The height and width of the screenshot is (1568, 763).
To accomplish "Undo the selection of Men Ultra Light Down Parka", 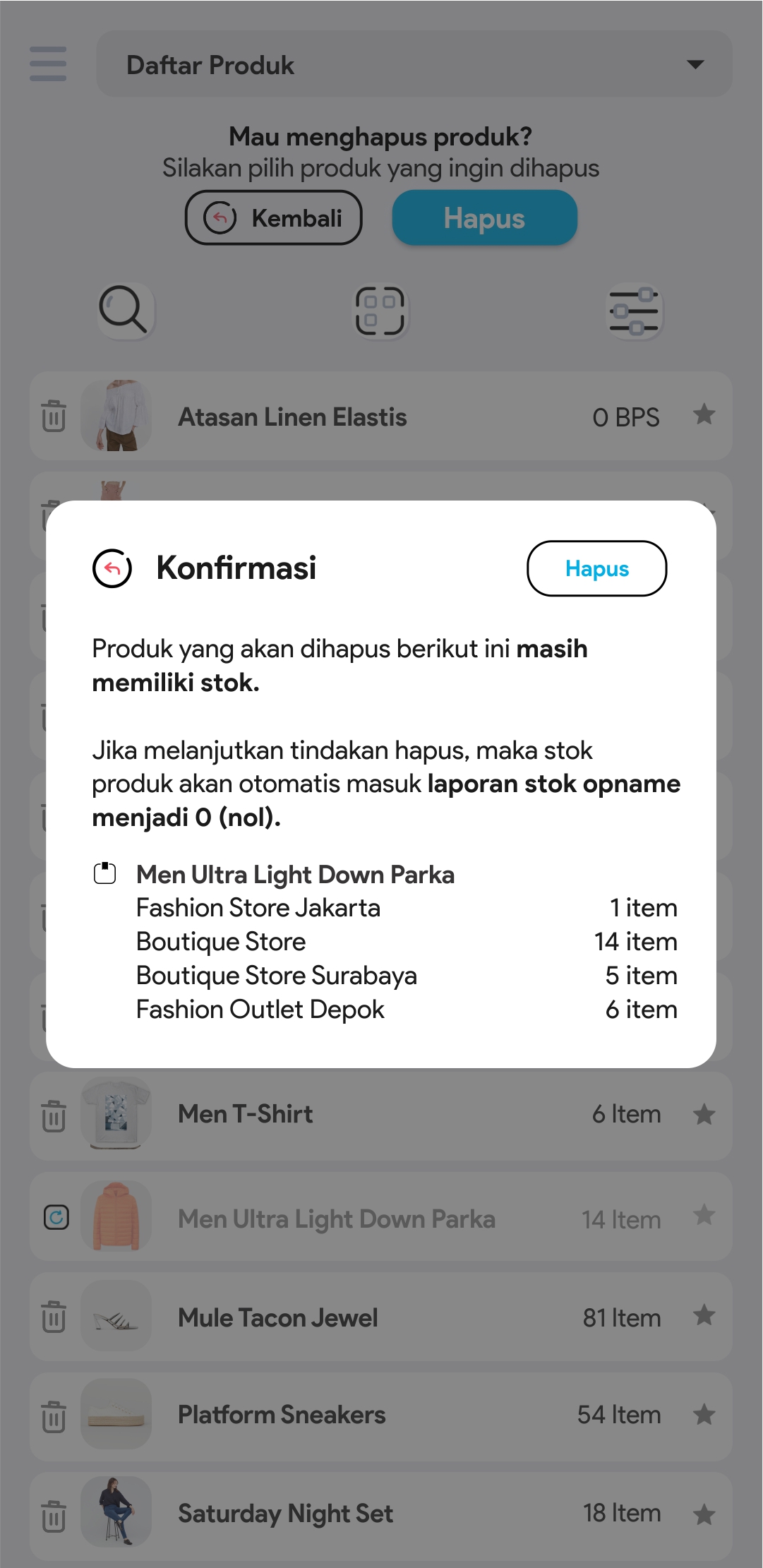I will click(x=56, y=1217).
